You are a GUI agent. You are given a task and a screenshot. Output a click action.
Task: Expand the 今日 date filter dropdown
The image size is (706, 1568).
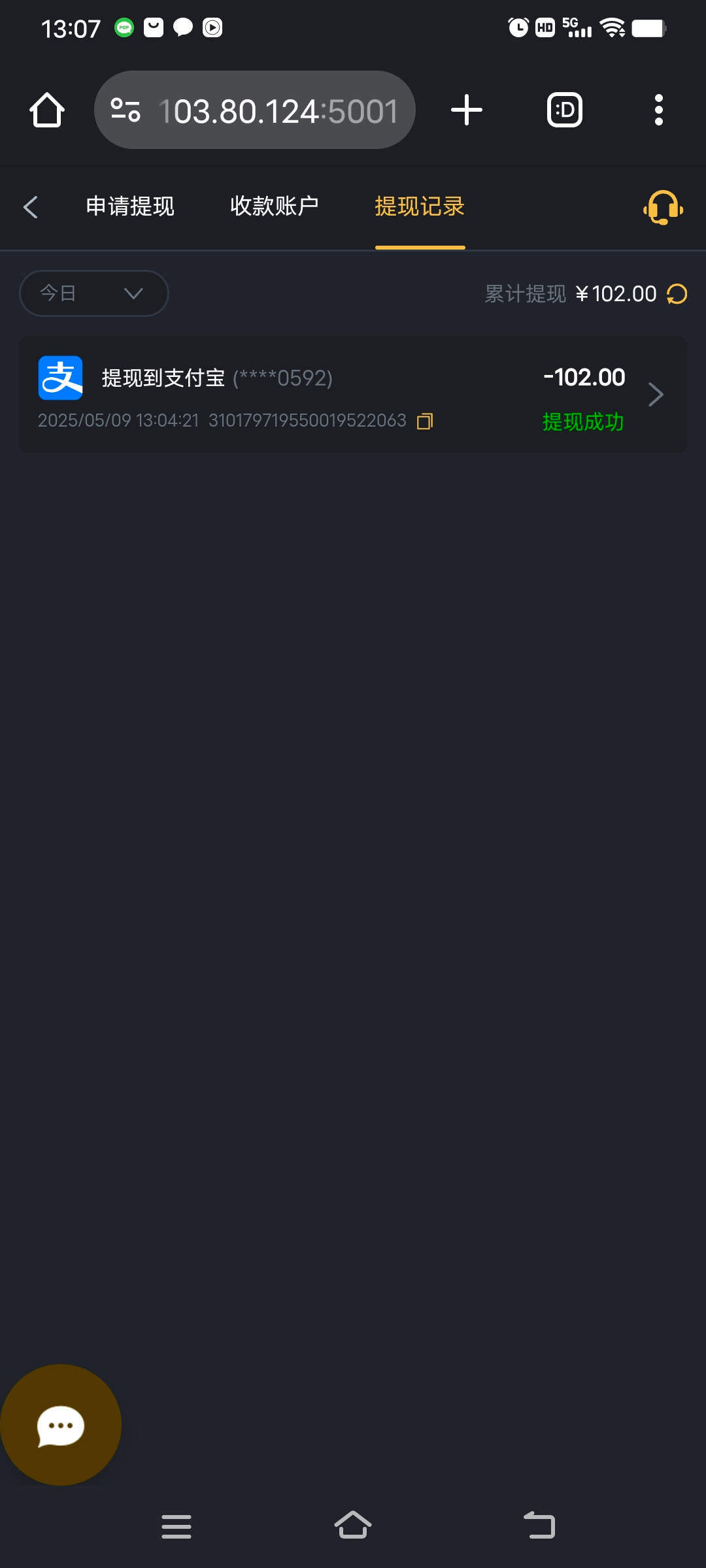click(94, 293)
